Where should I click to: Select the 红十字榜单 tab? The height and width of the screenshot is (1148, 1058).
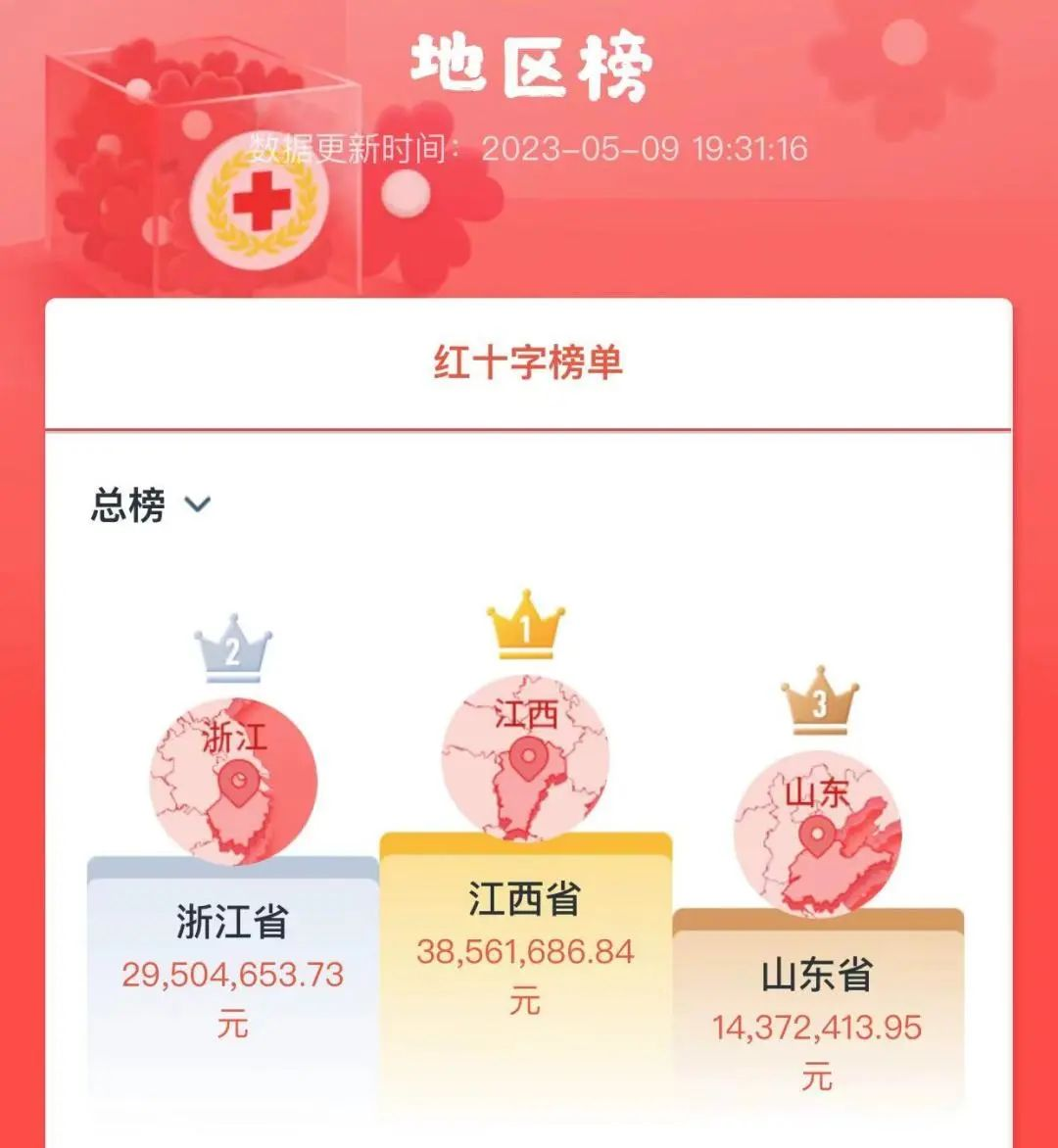pyautogui.click(x=528, y=363)
